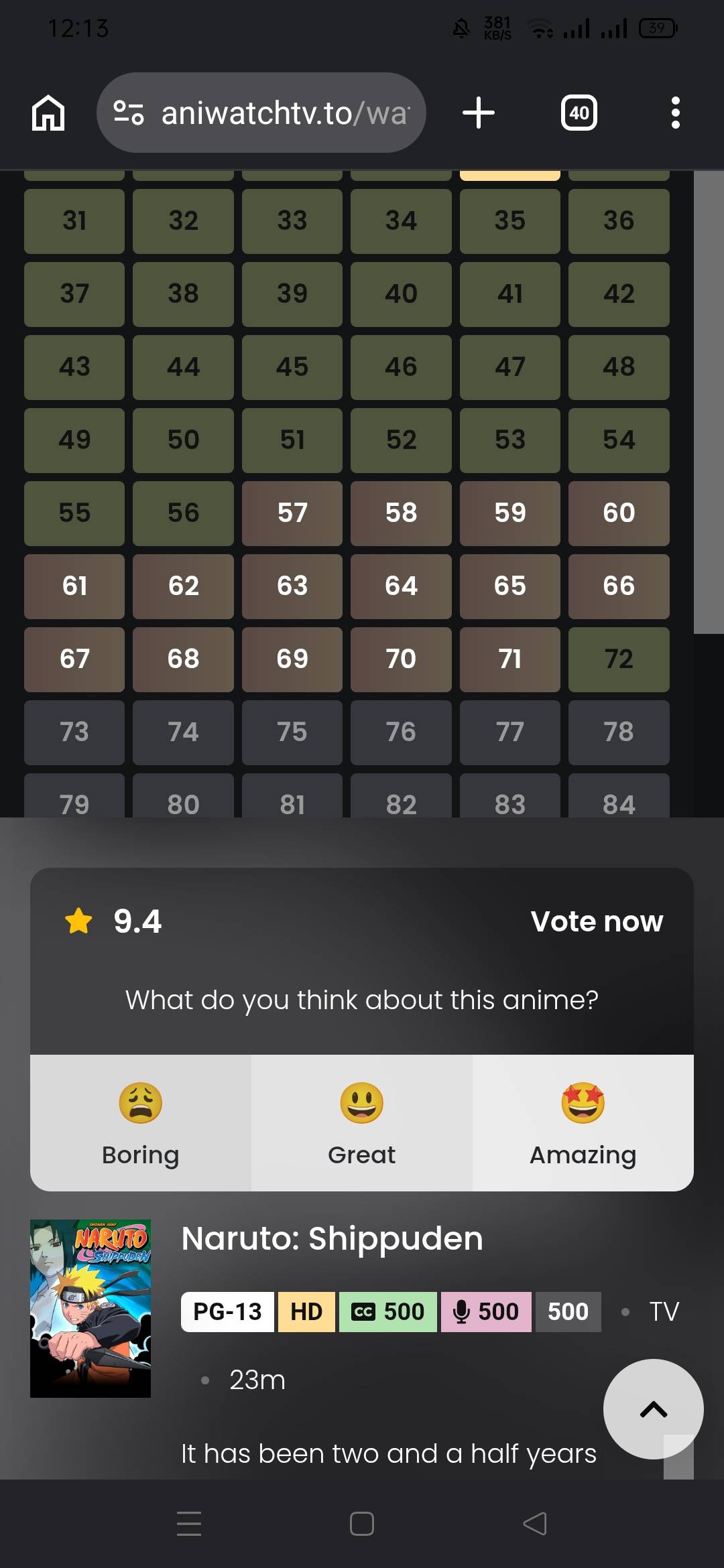Tap Vote now for this anime
724x1568 pixels.
pyautogui.click(x=597, y=921)
